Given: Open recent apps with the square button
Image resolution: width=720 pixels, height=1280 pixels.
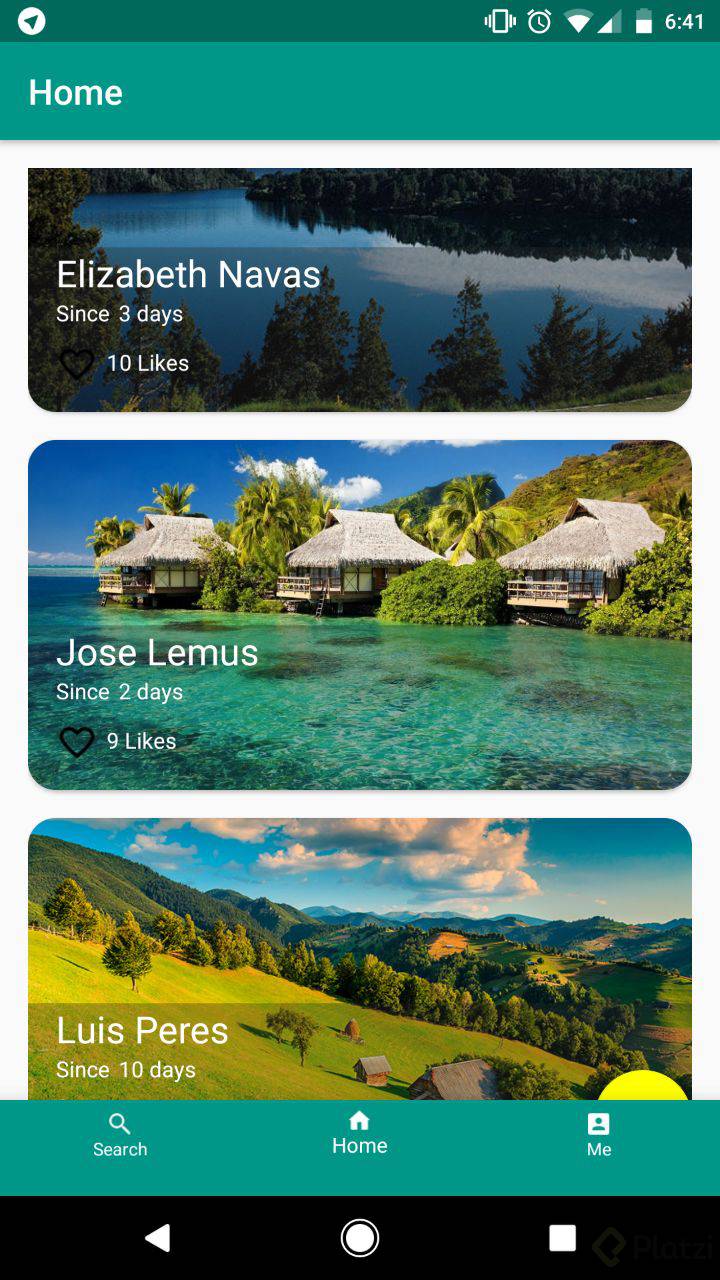Looking at the screenshot, I should coord(562,1238).
